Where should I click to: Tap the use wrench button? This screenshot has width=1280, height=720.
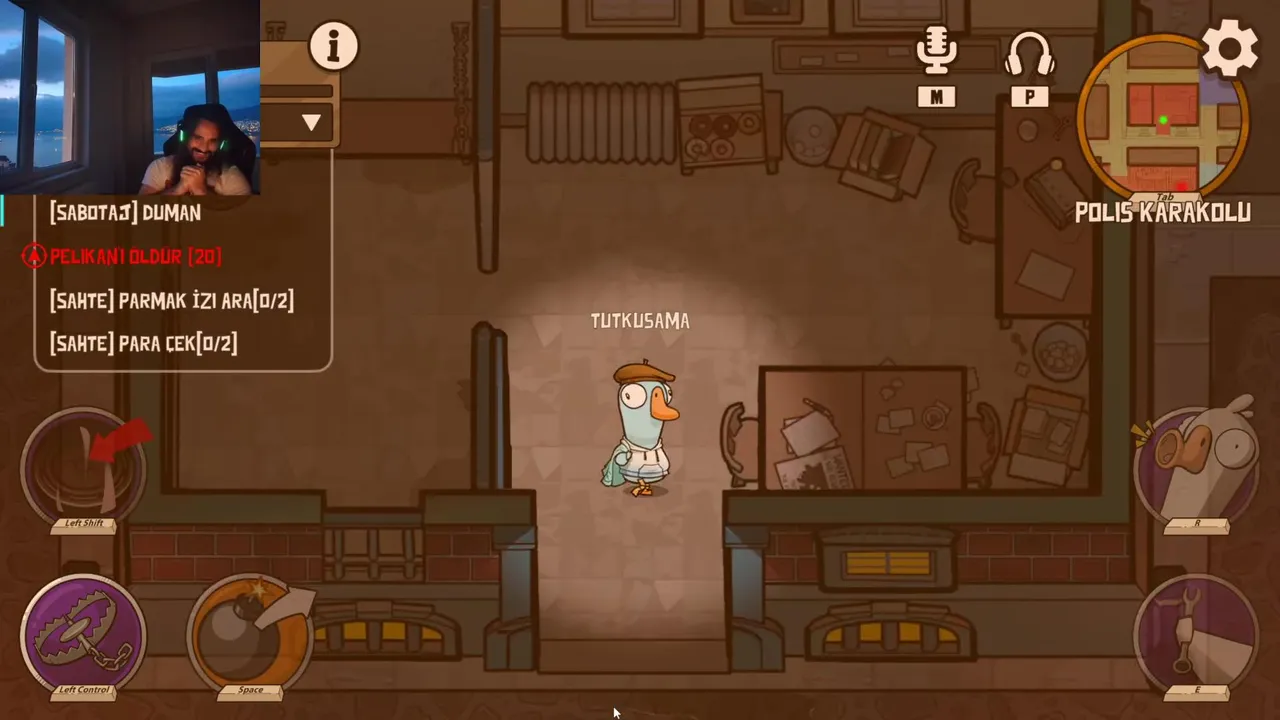[1196, 636]
